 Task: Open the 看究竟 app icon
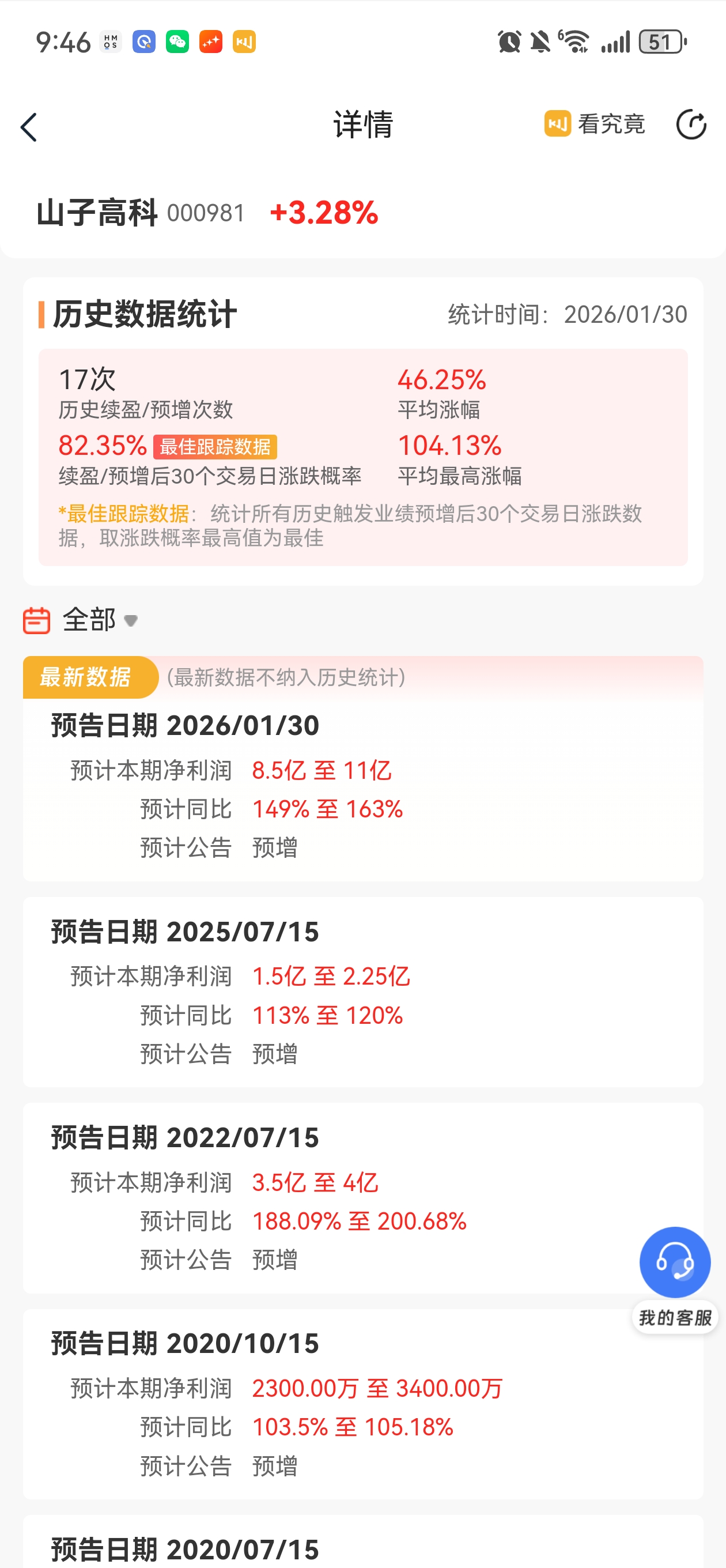coord(557,124)
